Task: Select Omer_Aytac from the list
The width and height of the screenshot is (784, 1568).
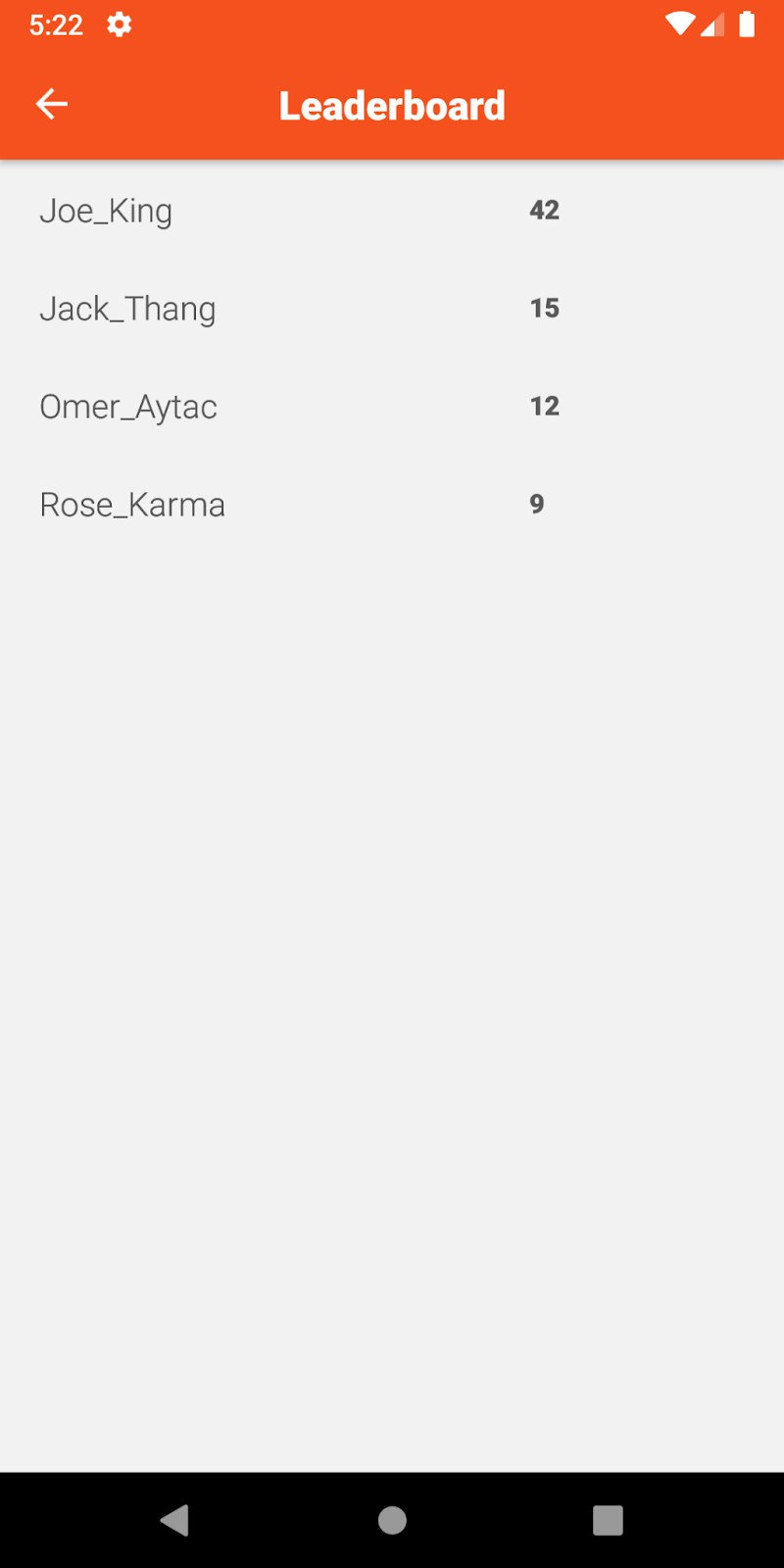Action: coord(128,407)
